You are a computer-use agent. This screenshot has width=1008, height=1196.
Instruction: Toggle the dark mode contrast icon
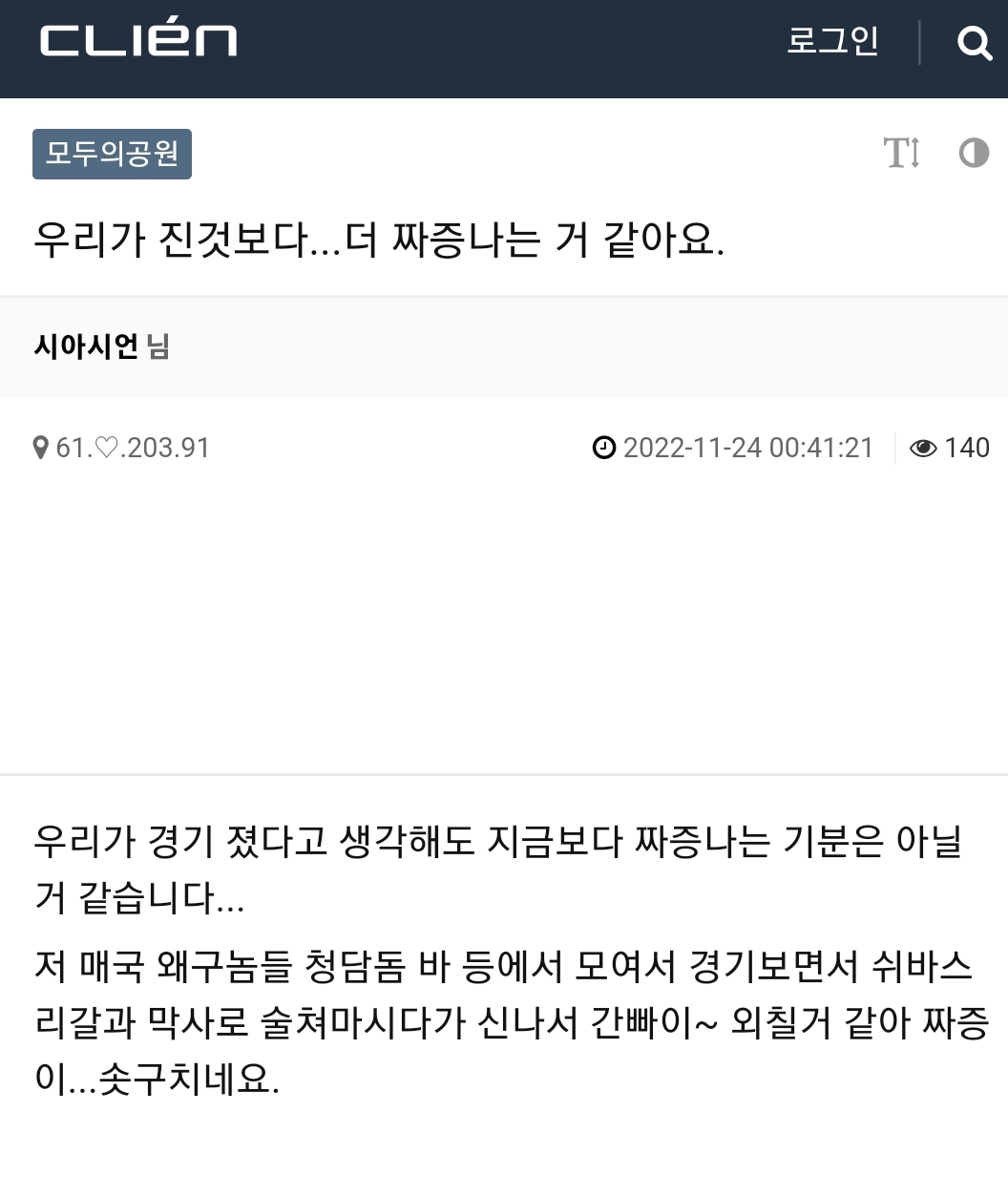[974, 153]
